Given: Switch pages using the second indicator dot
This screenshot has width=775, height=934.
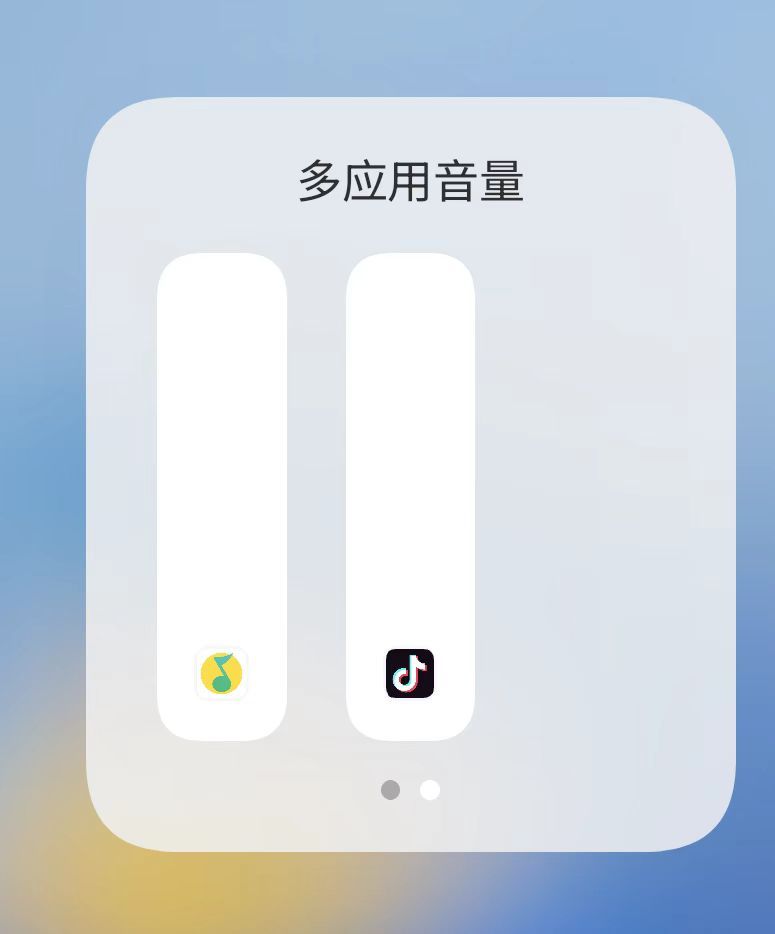Looking at the screenshot, I should pos(428,791).
